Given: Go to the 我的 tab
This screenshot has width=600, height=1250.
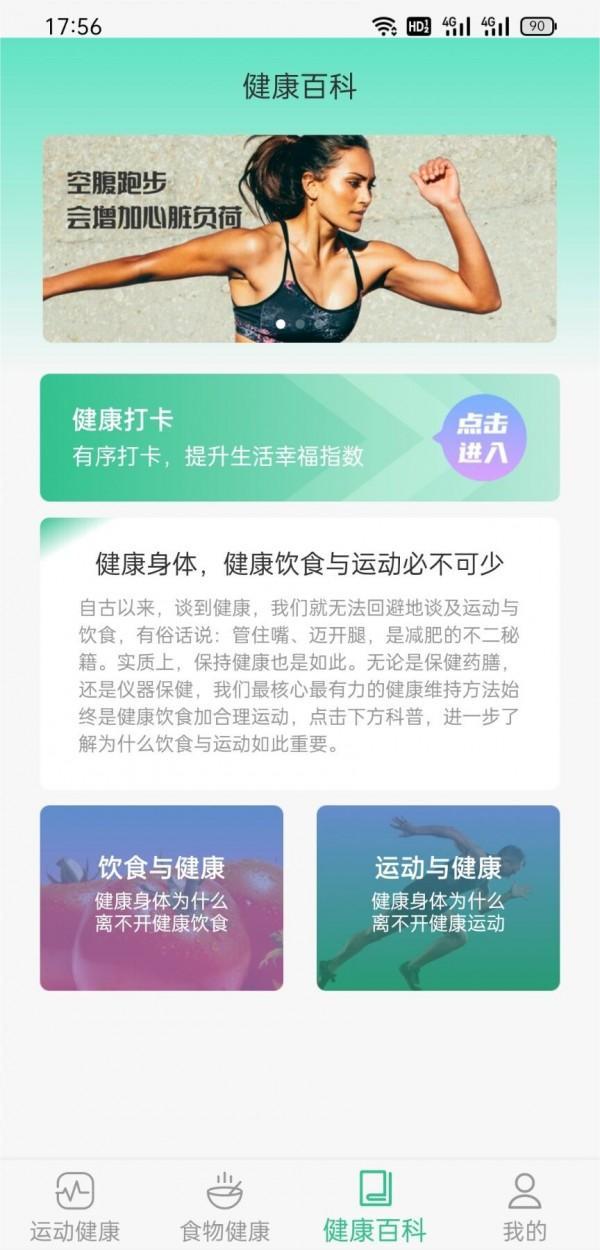Looking at the screenshot, I should pyautogui.click(x=524, y=1206).
